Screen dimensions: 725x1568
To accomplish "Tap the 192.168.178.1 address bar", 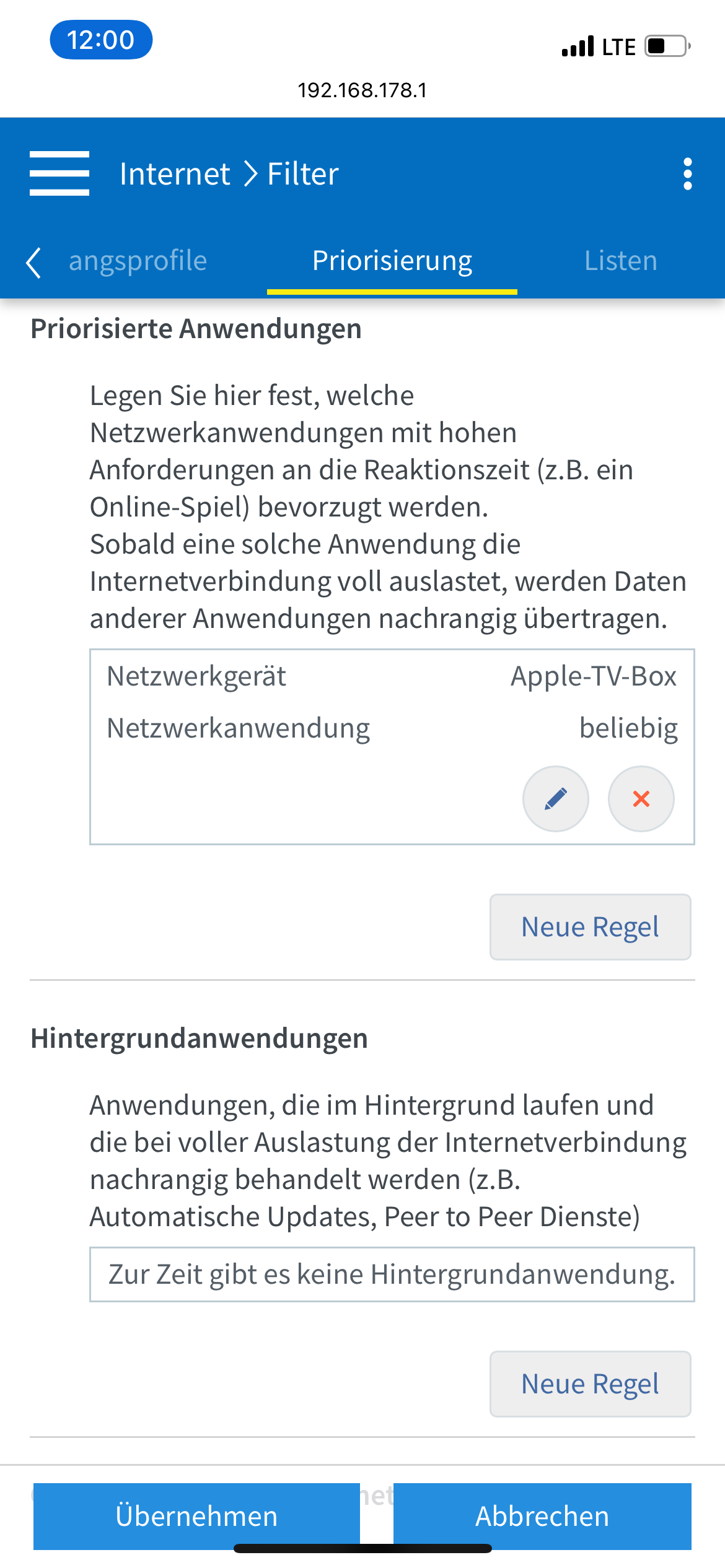I will (362, 90).
